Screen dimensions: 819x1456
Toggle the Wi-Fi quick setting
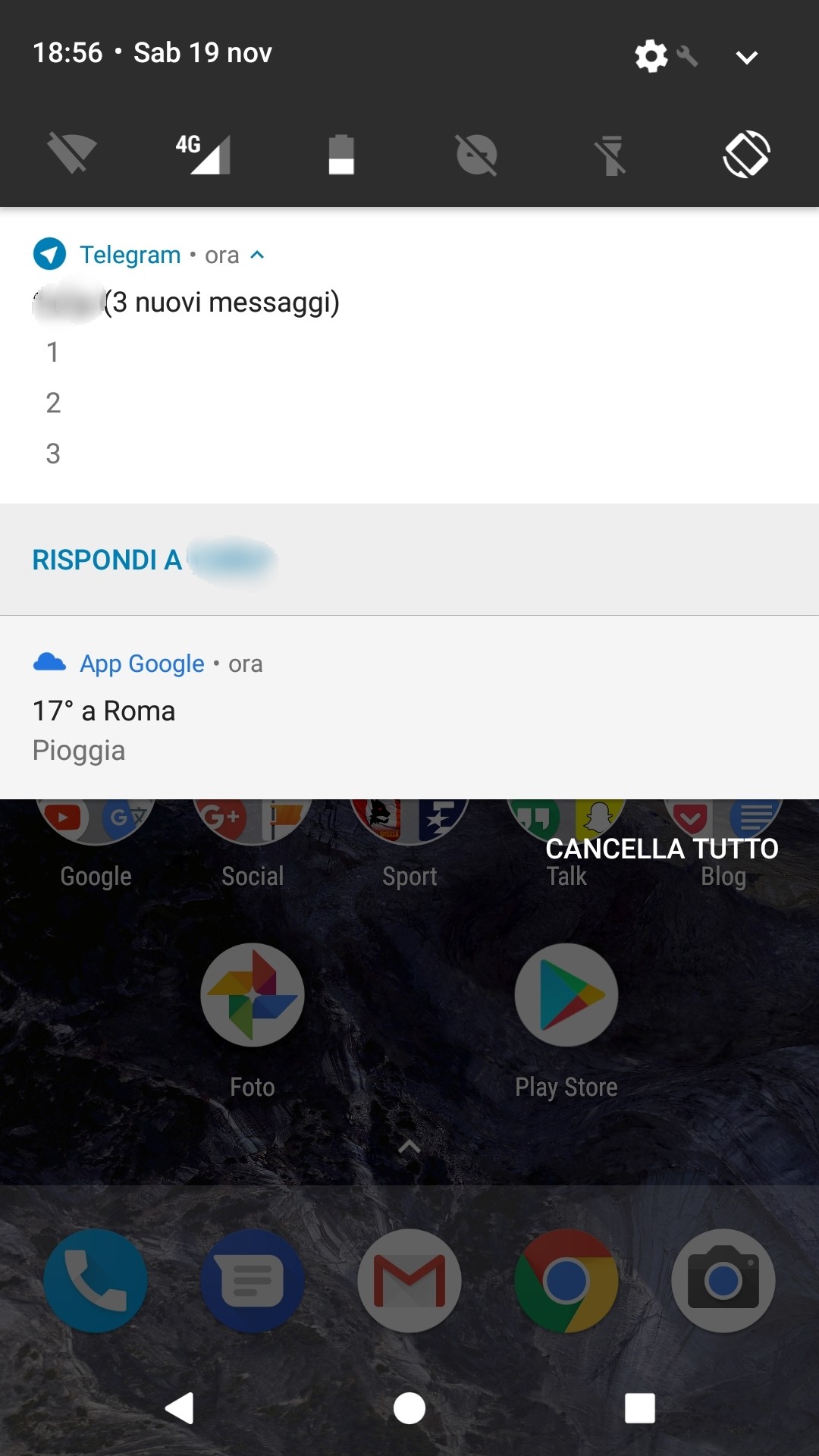click(71, 154)
